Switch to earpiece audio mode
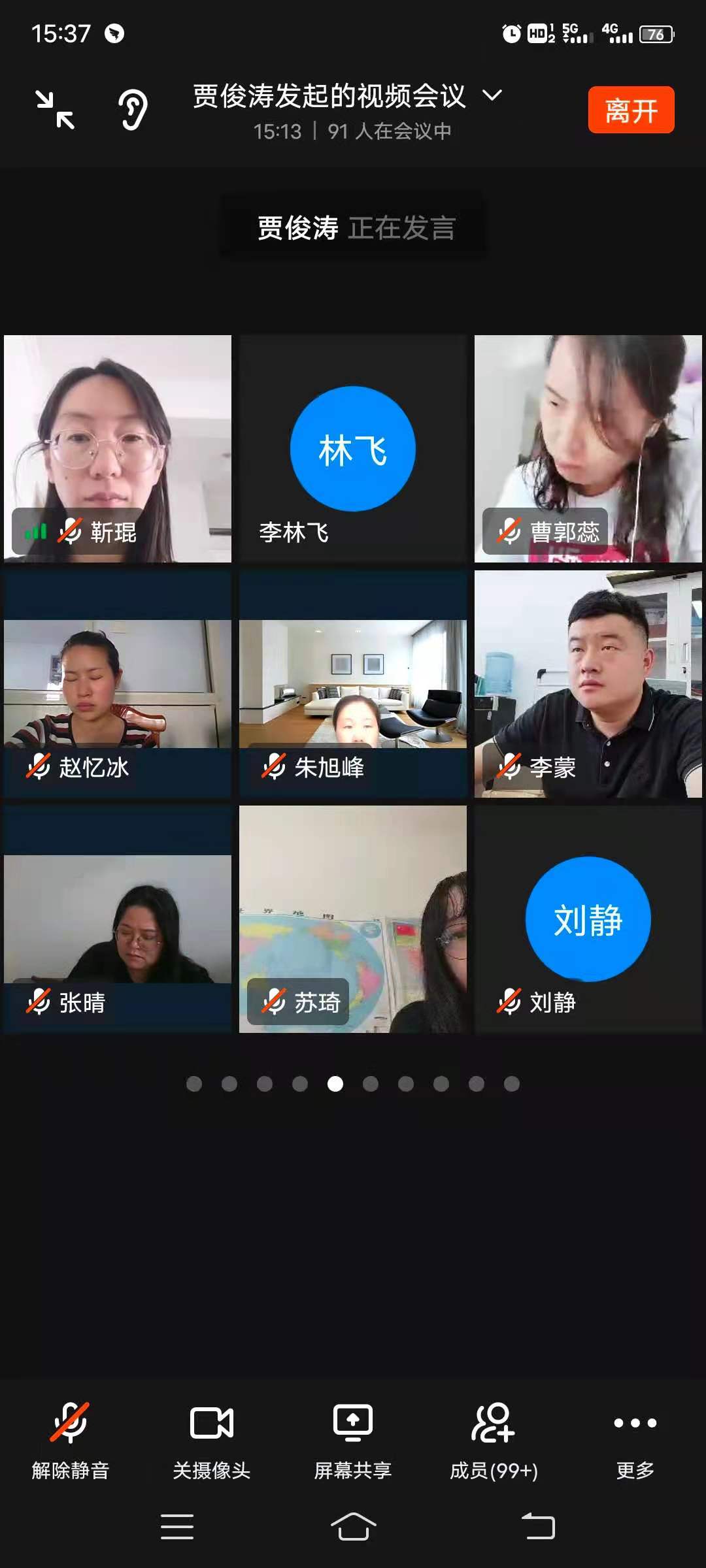706x1568 pixels. [133, 110]
